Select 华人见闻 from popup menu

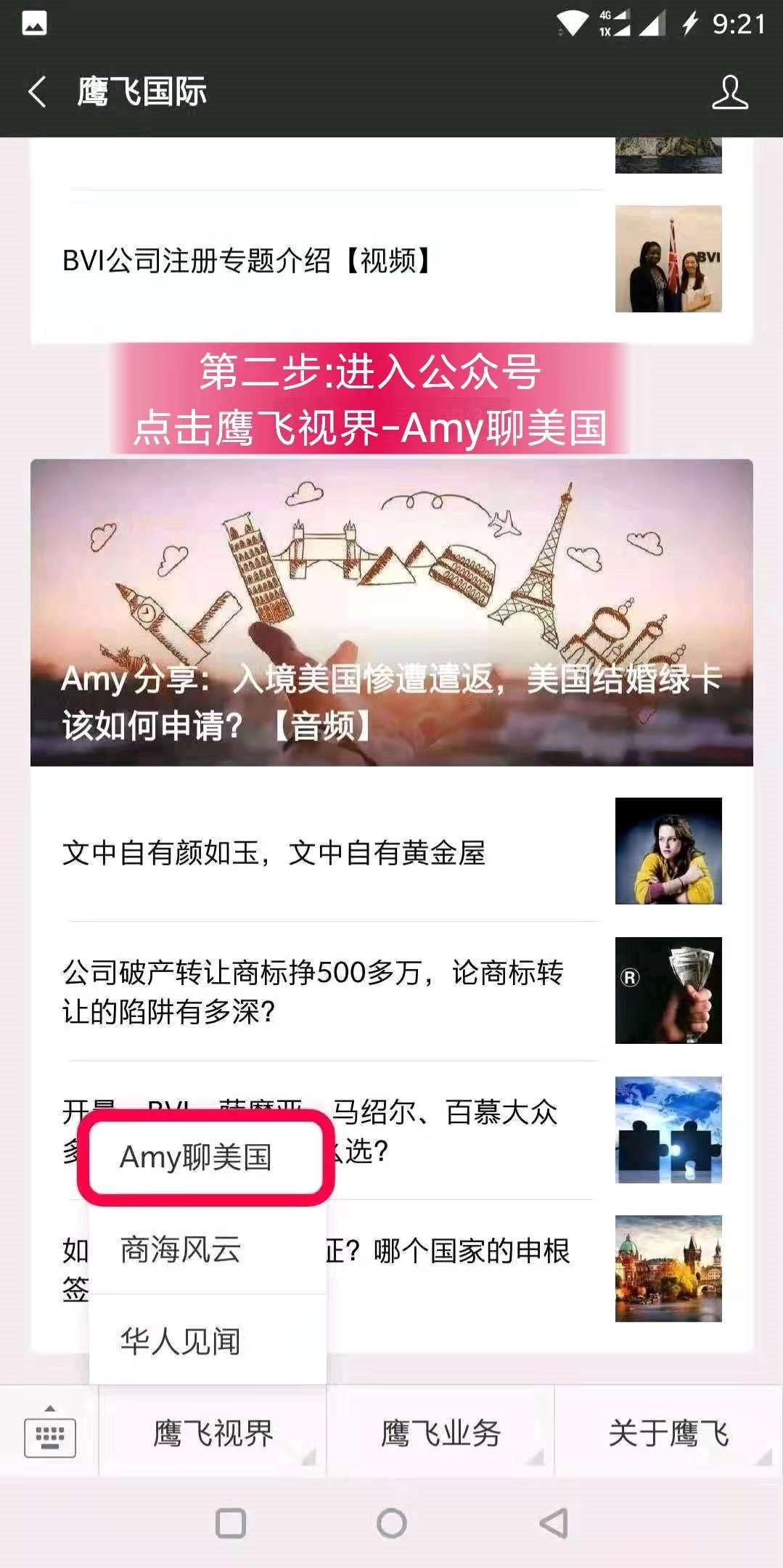tap(181, 1341)
